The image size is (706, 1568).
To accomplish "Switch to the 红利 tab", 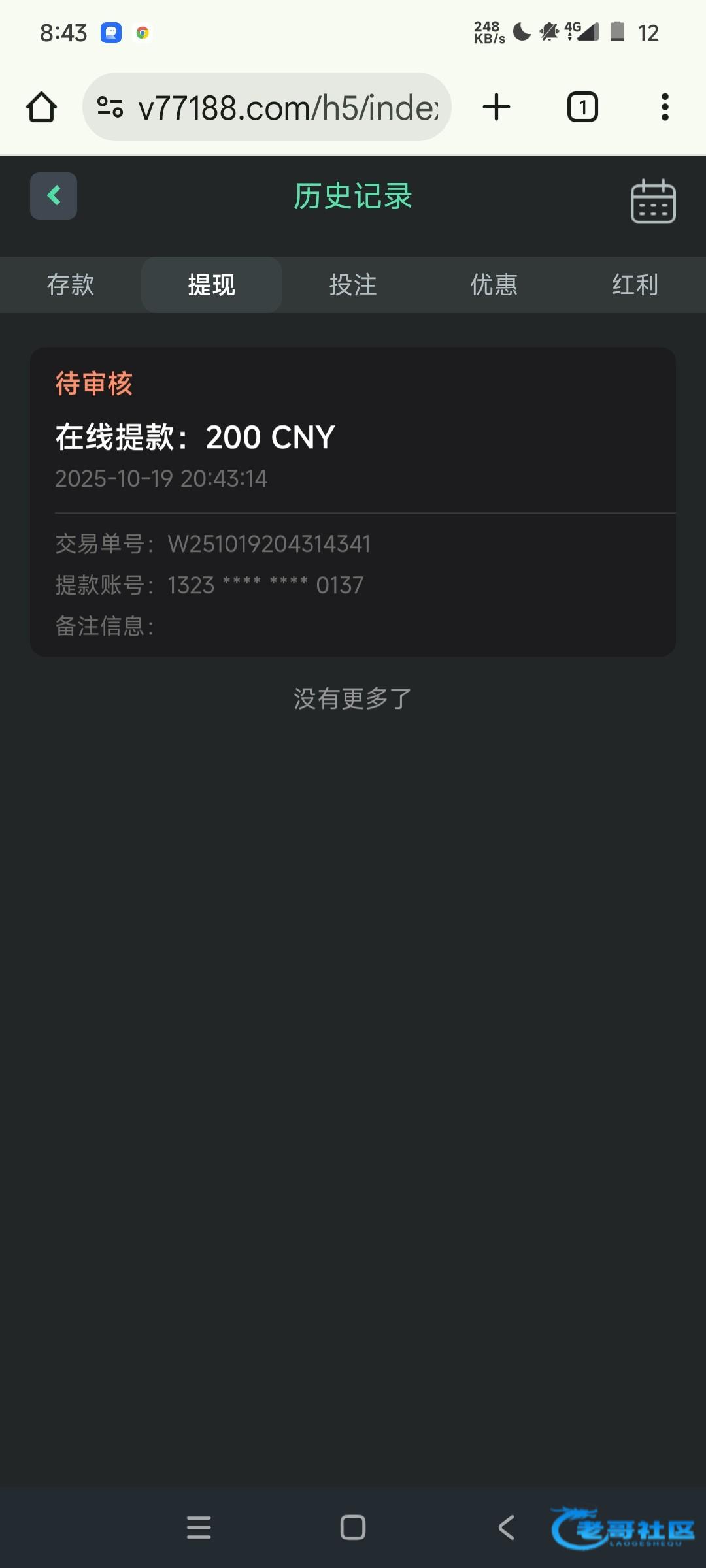I will (635, 285).
